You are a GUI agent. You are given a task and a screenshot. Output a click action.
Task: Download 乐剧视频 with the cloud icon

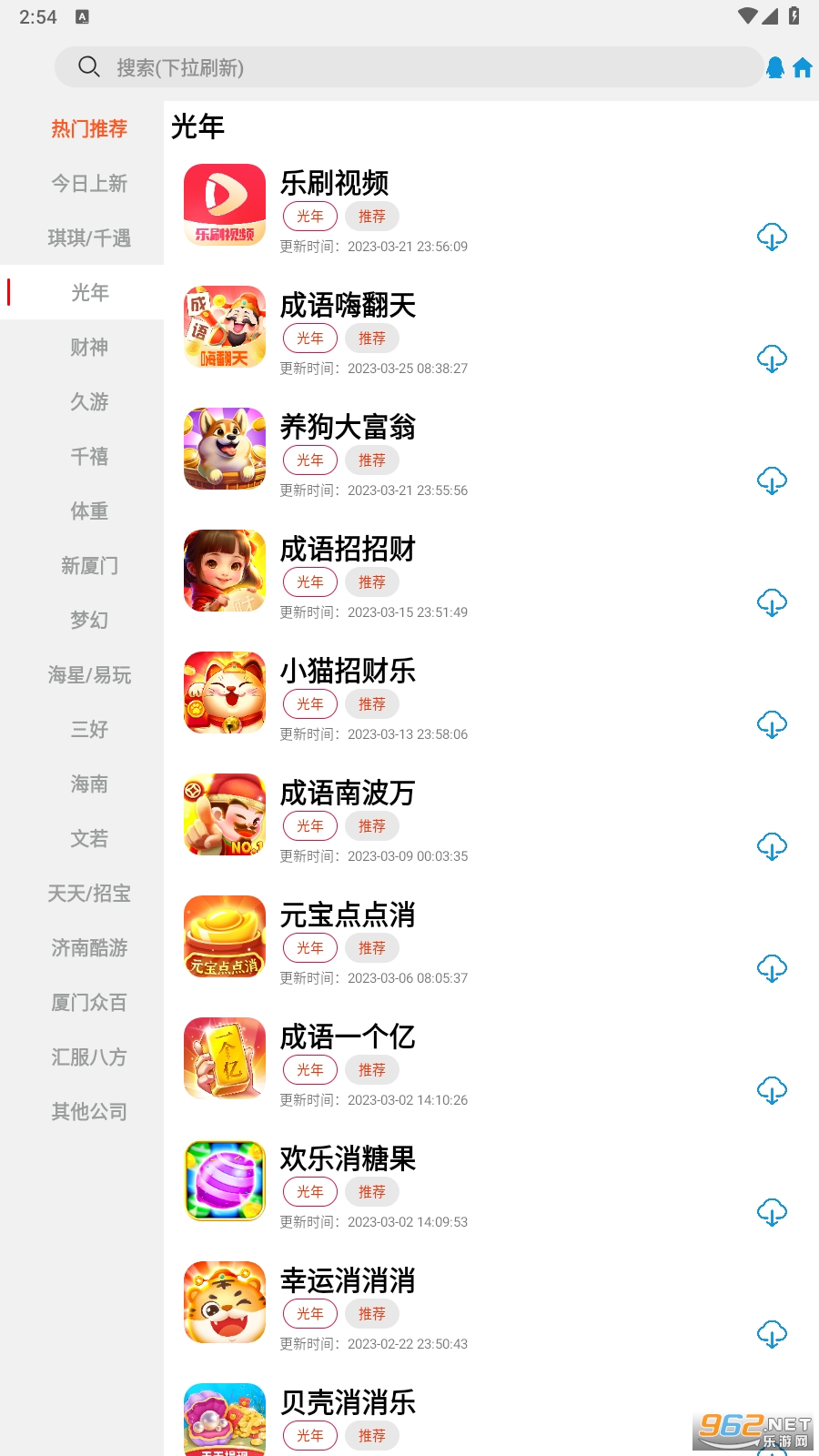(x=772, y=238)
